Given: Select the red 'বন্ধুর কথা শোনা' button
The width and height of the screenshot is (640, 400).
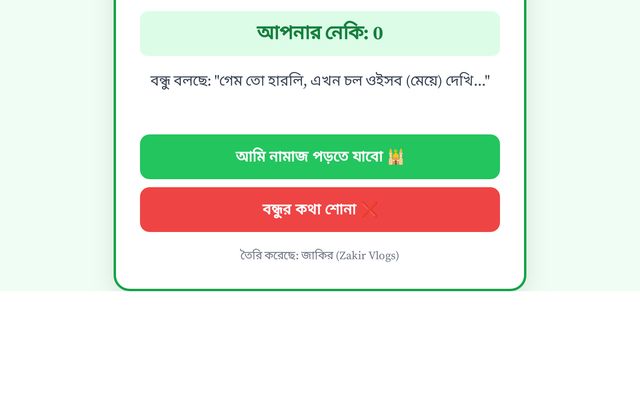Looking at the screenshot, I should coord(319,210).
